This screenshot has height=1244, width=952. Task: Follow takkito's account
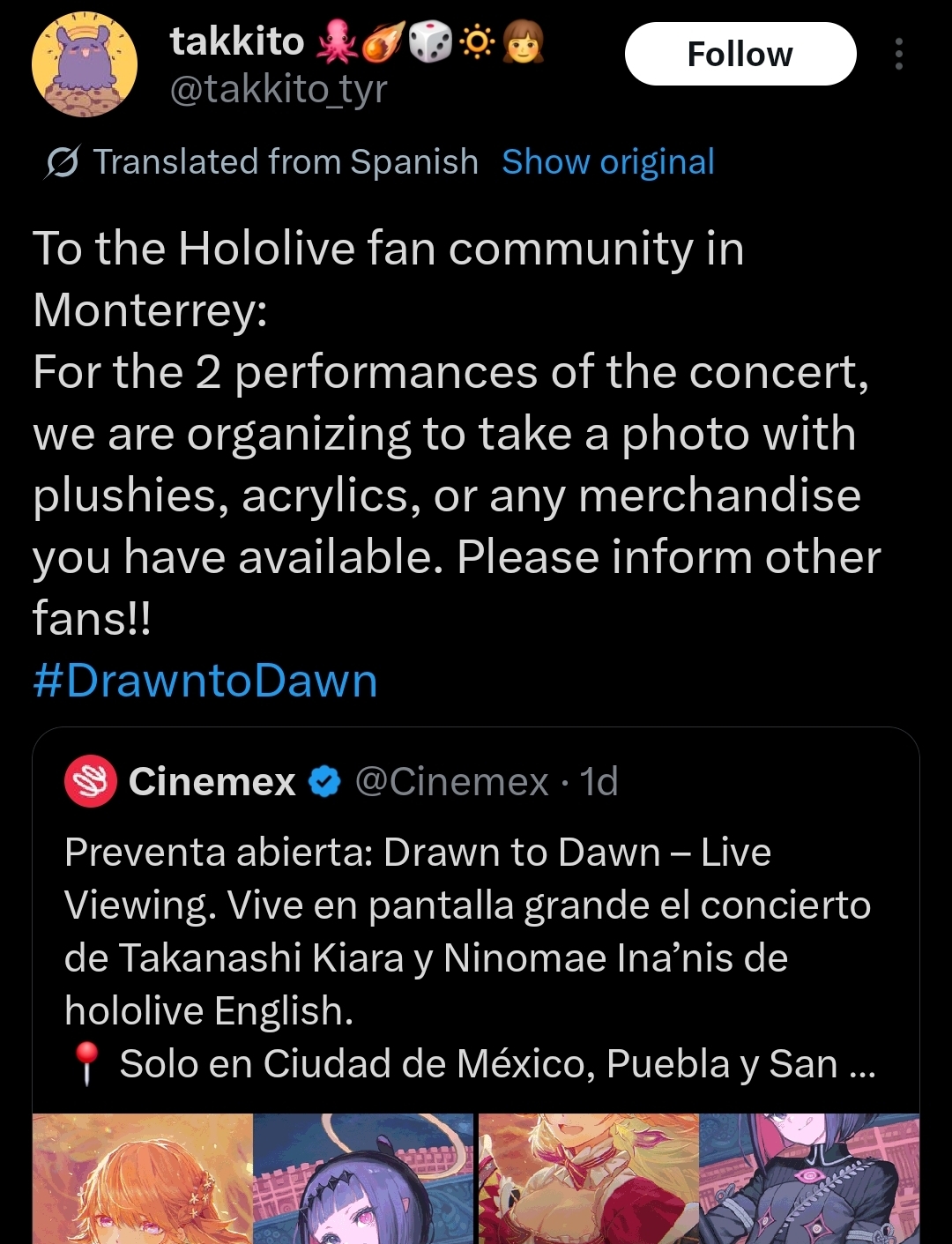point(740,55)
